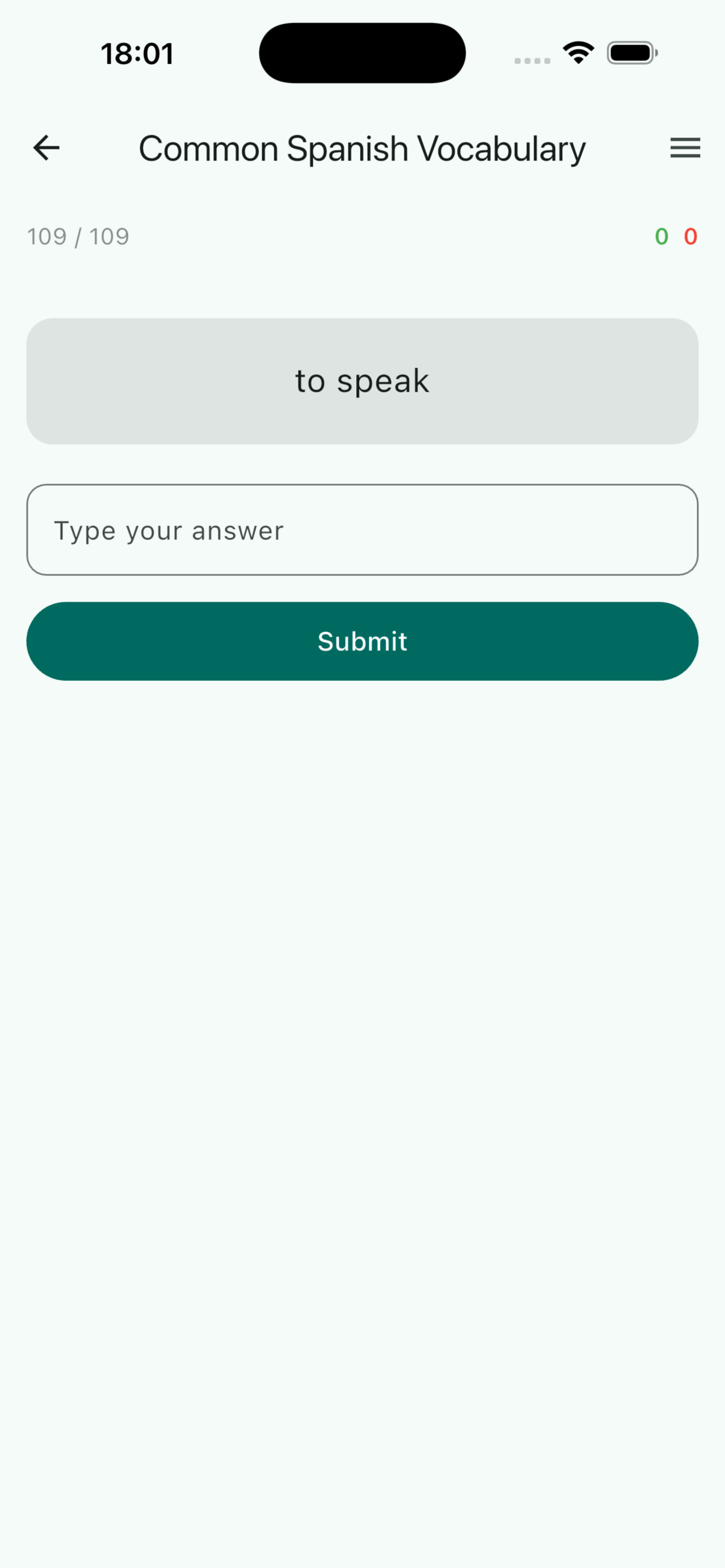Tap the 109 / 109 progress counter
Viewport: 725px width, 1568px height.
click(77, 237)
